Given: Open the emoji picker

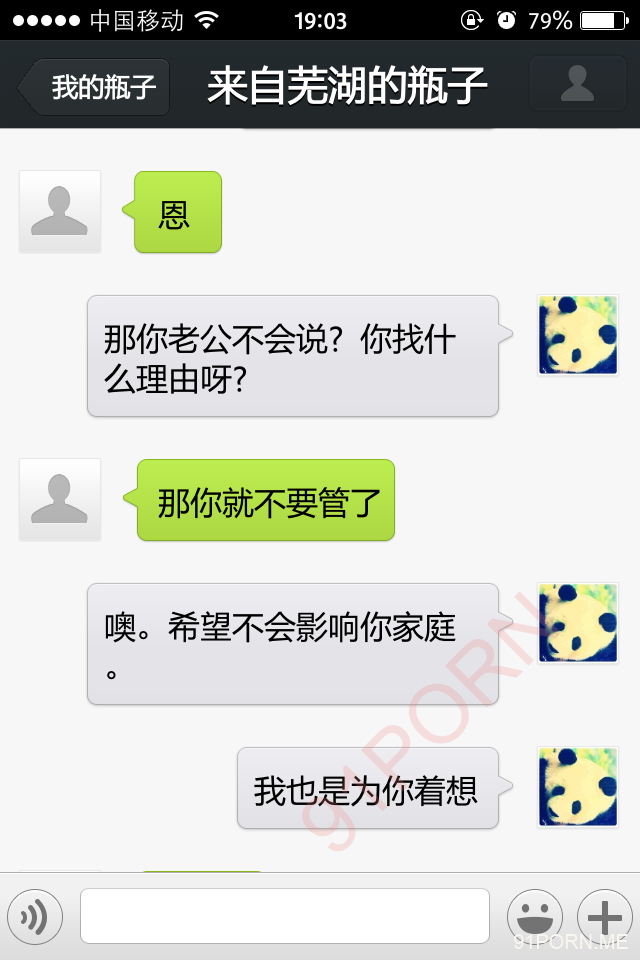Looking at the screenshot, I should click(x=535, y=916).
